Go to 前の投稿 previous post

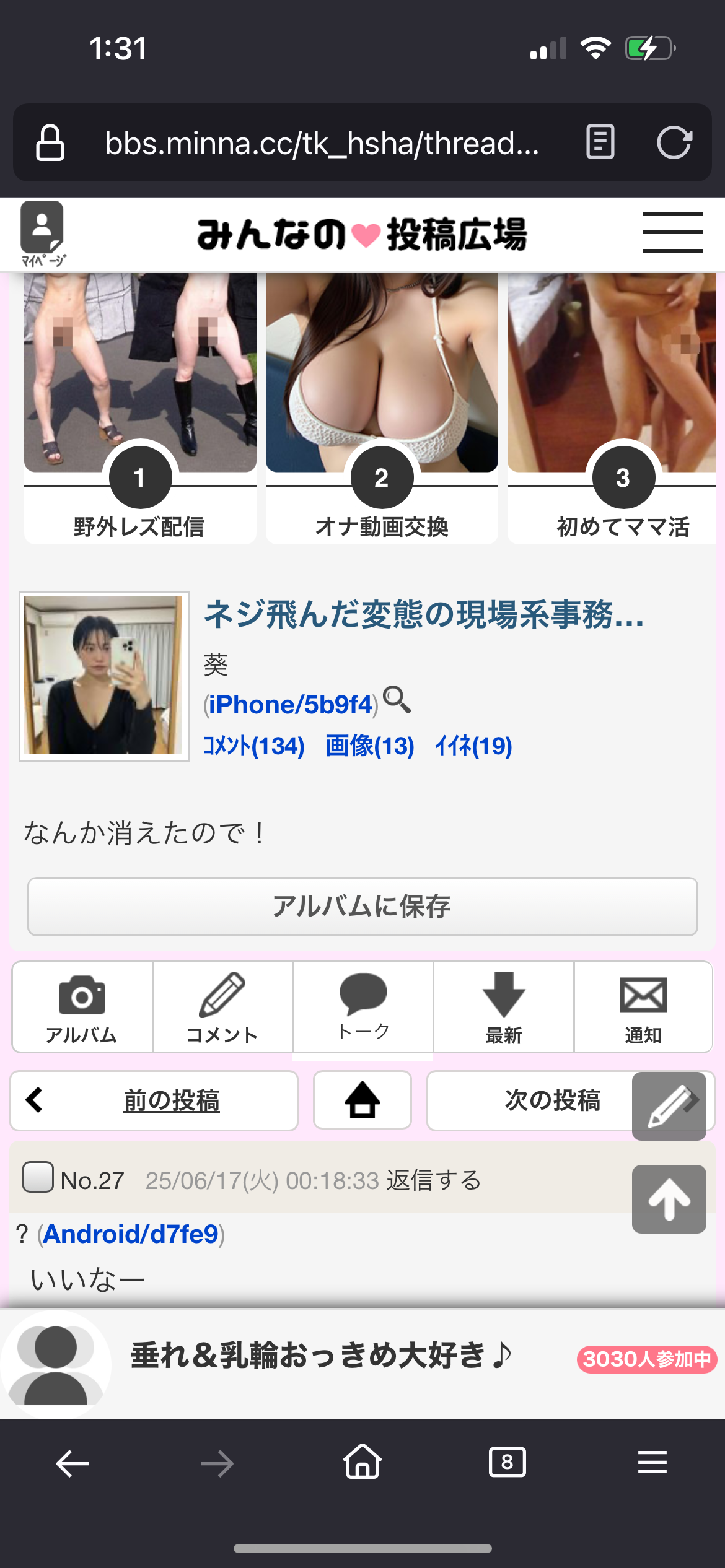point(155,1100)
